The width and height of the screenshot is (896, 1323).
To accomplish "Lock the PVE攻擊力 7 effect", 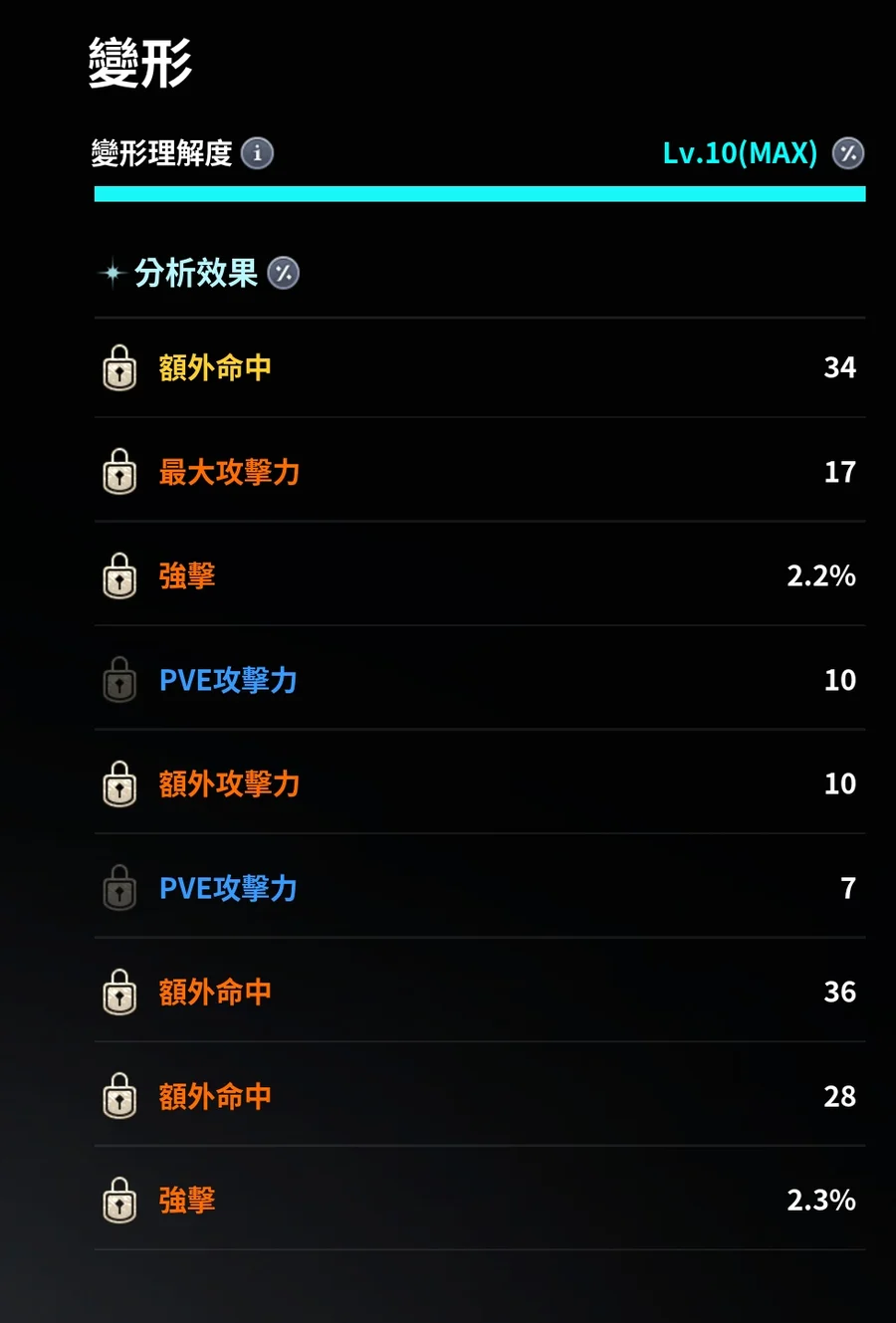I will click(119, 888).
